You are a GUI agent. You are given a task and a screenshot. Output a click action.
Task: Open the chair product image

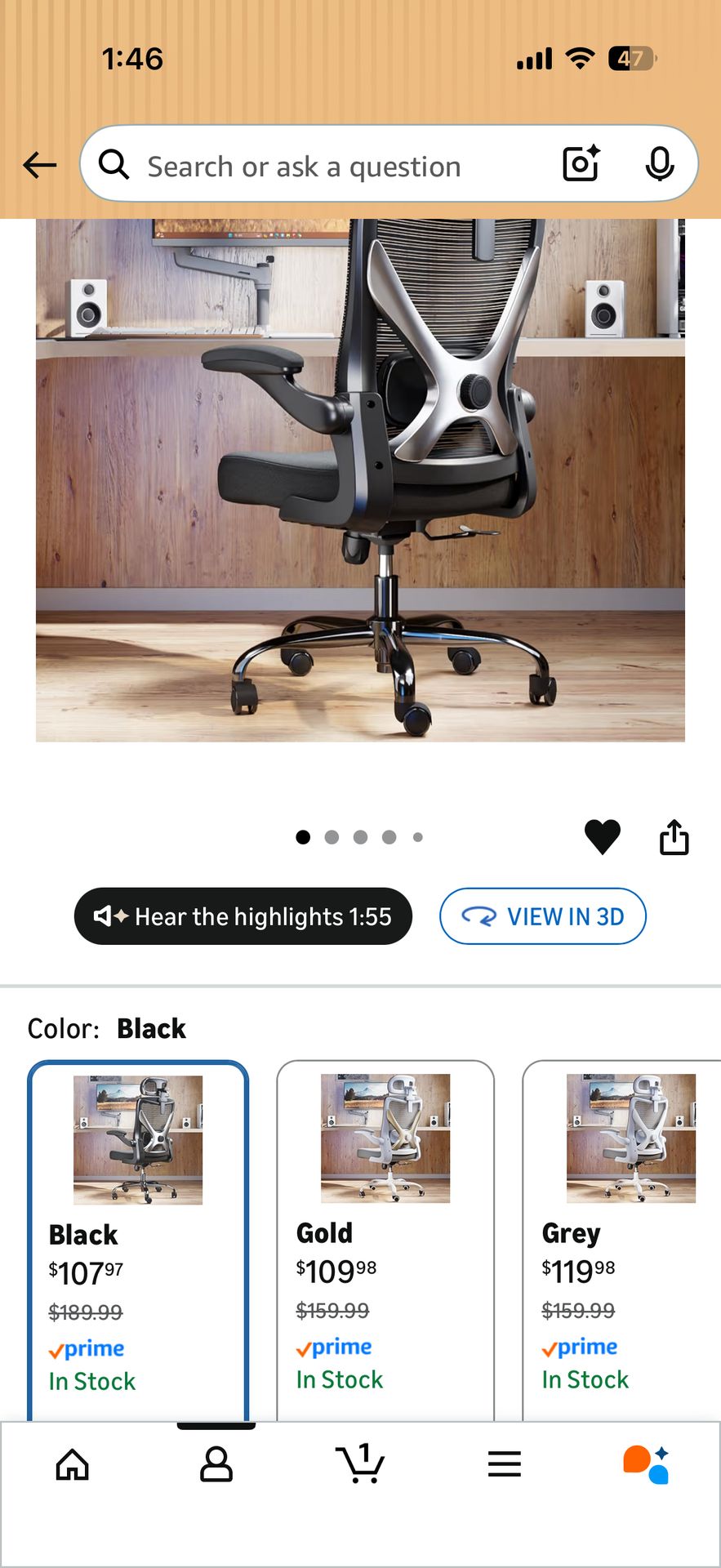[360, 480]
